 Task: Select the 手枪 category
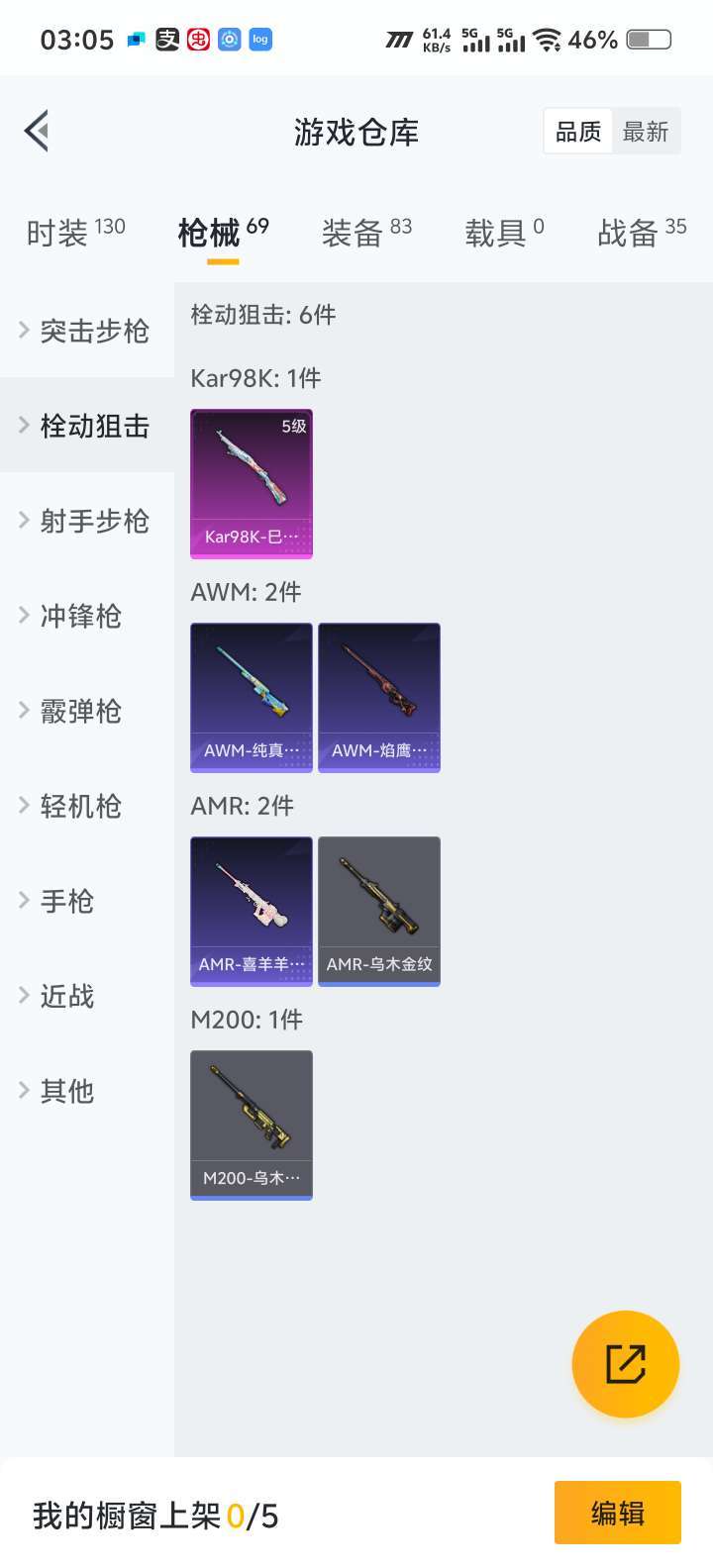87,901
